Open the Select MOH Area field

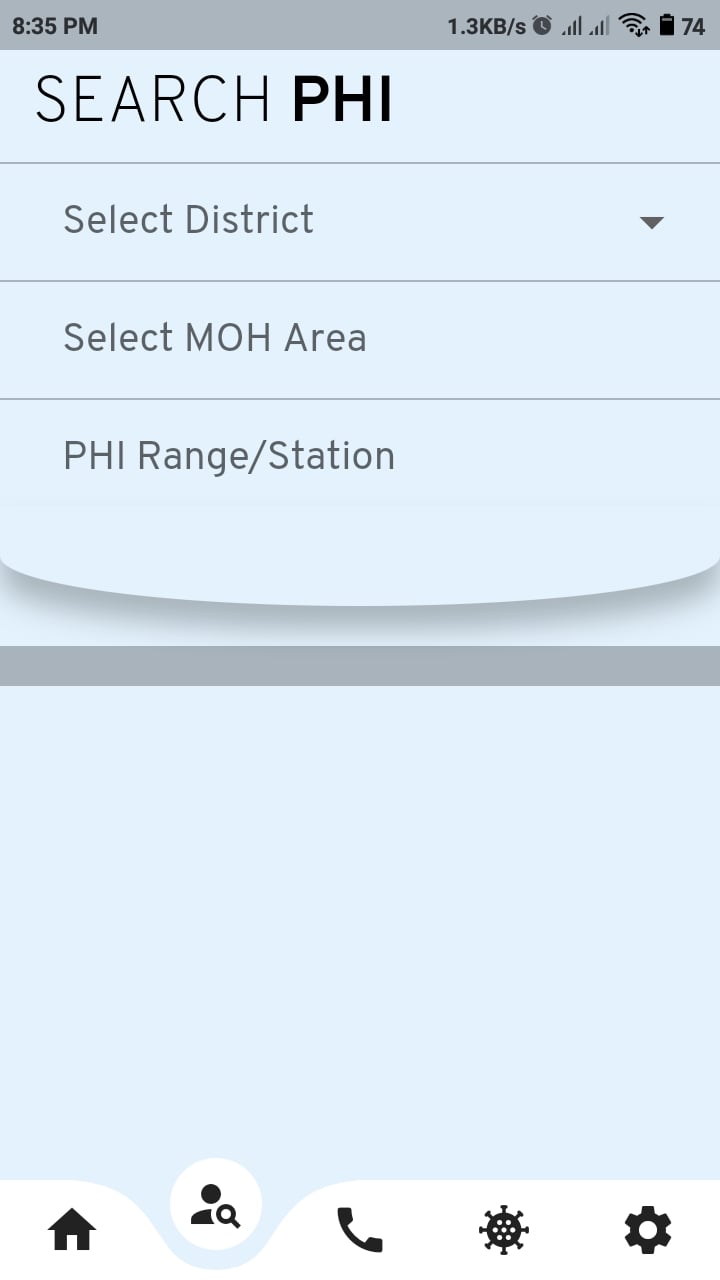click(x=360, y=339)
